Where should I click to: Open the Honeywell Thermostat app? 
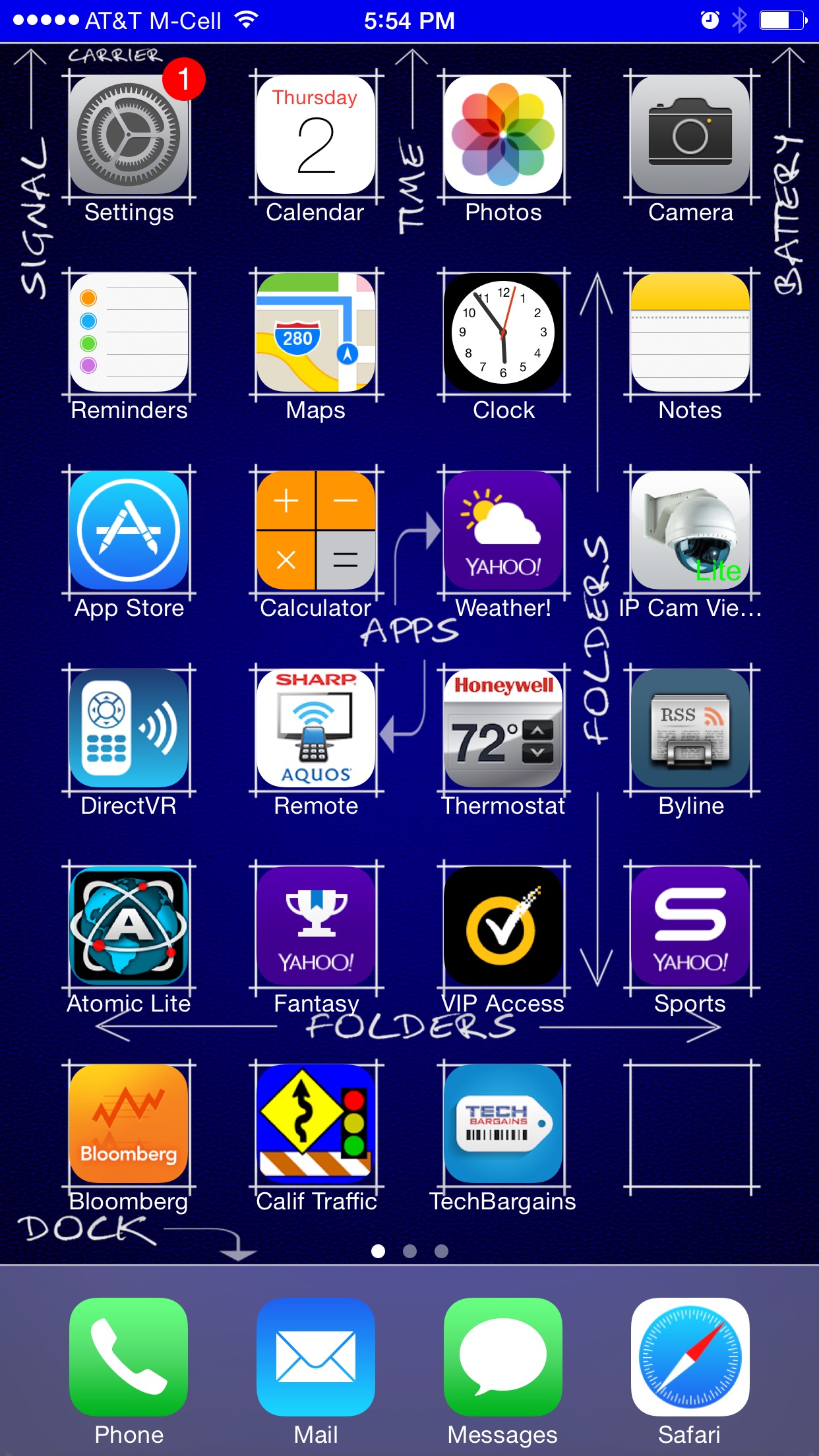click(503, 728)
